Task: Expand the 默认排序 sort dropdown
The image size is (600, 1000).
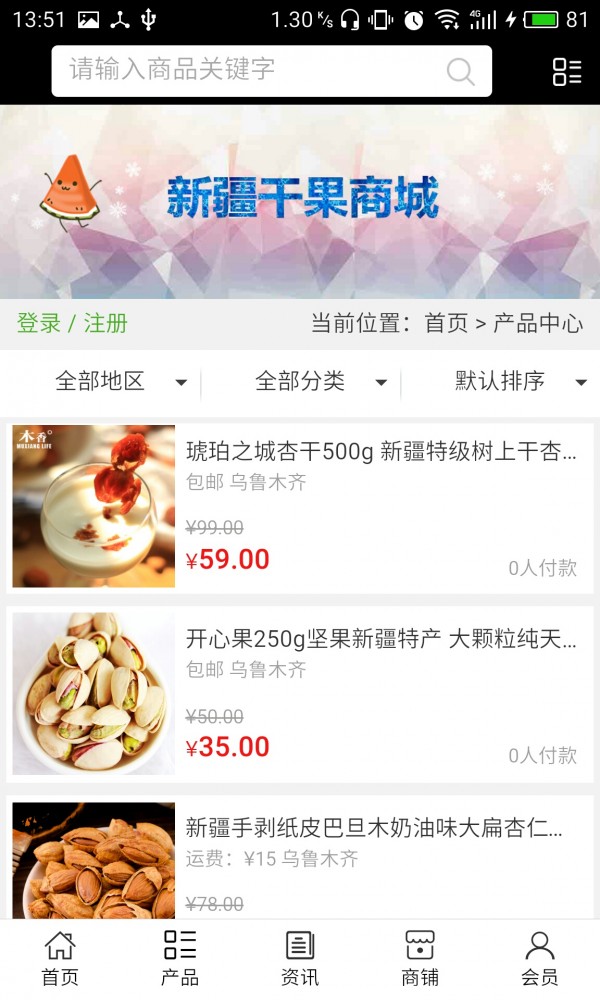Action: point(520,381)
